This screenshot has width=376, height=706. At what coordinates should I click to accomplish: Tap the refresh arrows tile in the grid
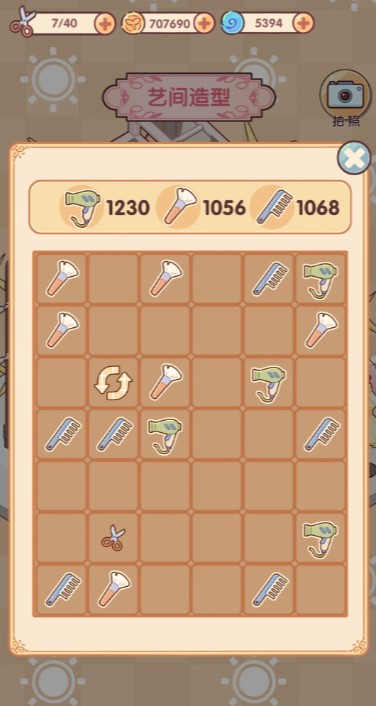pyautogui.click(x=113, y=382)
